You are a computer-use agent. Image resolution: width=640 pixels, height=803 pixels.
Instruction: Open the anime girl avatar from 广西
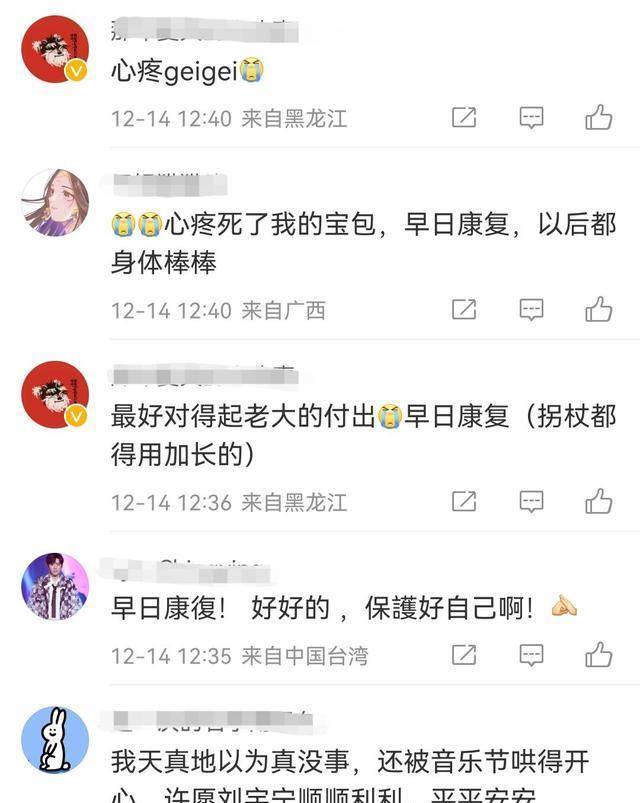tap(55, 202)
